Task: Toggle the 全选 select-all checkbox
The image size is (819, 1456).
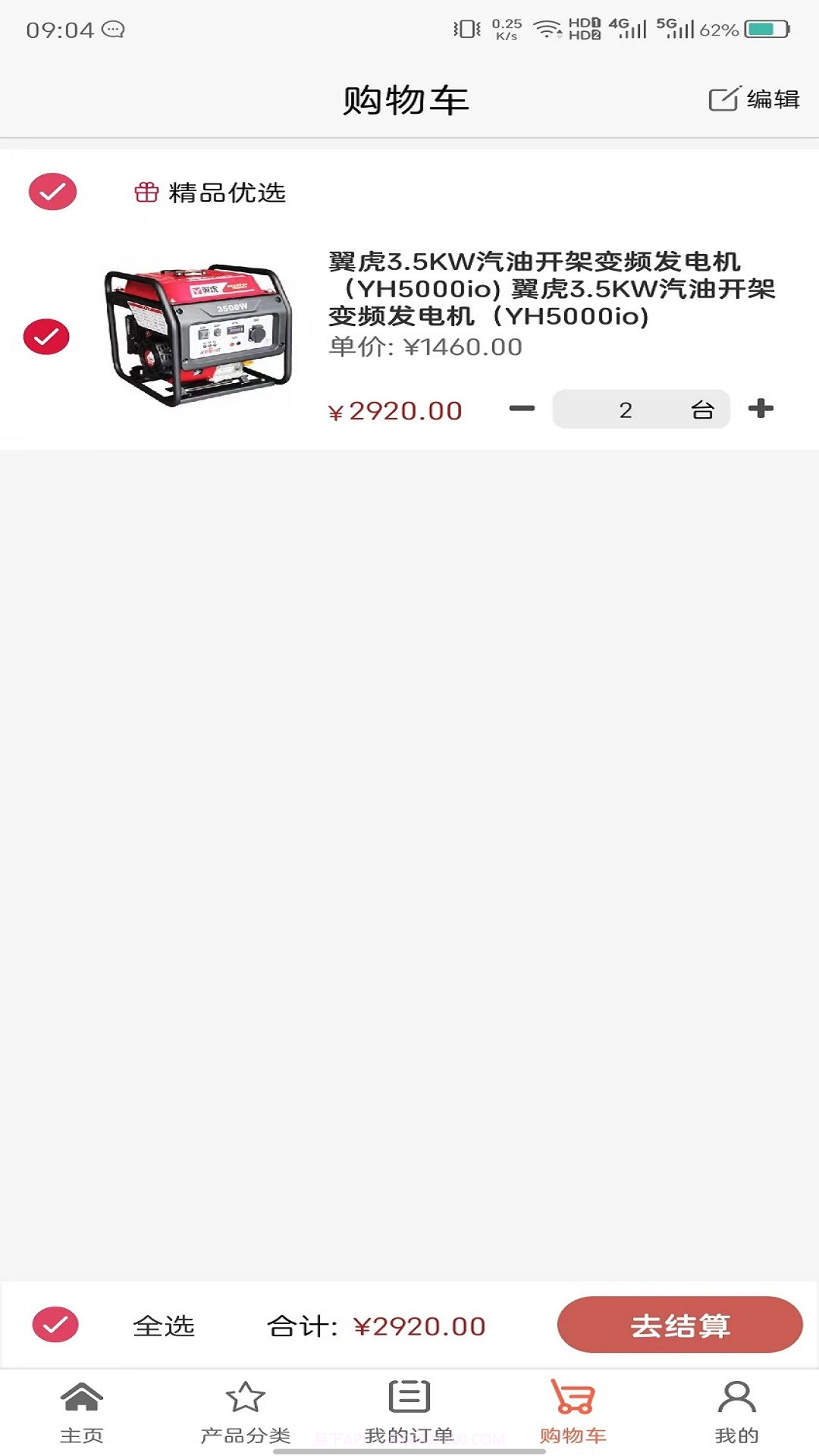Action: (54, 1326)
